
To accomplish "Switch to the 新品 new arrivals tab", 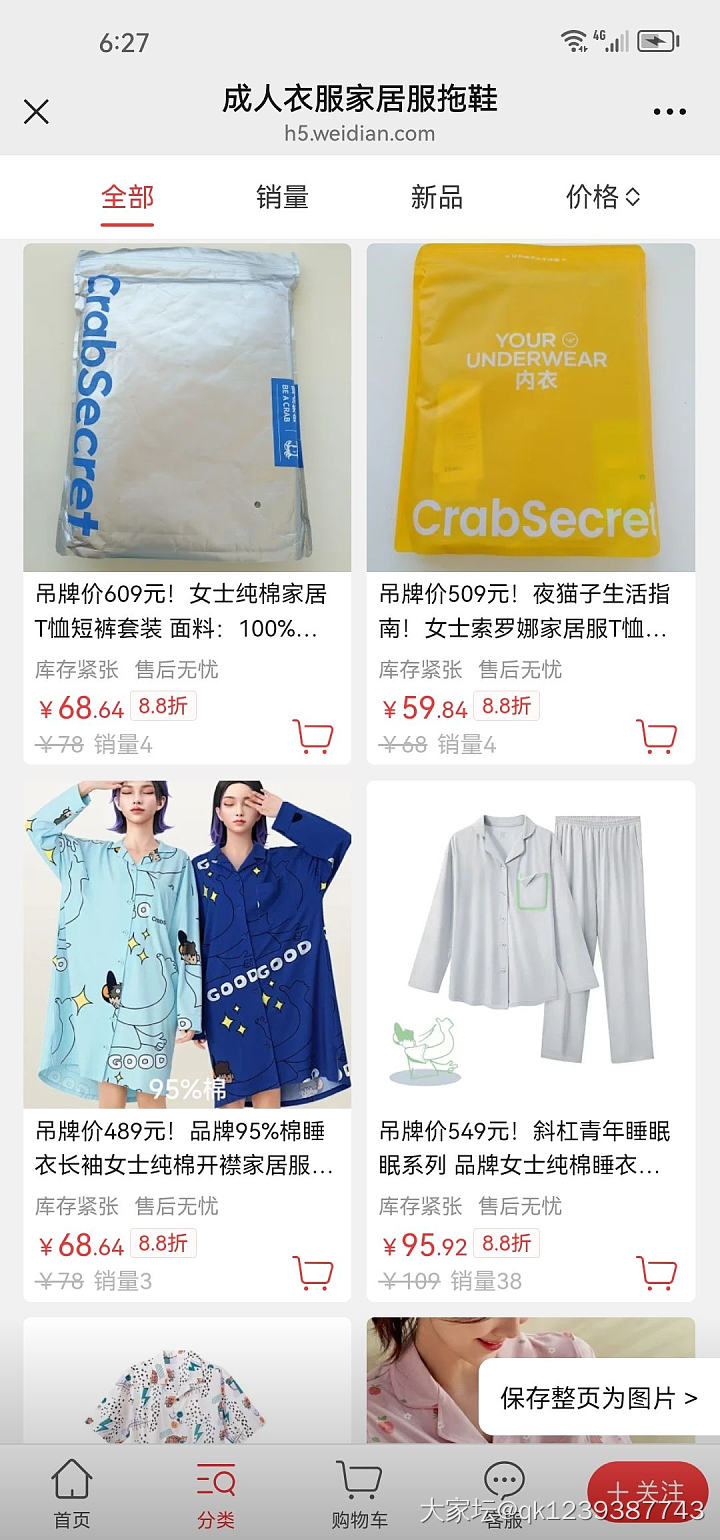I will (x=437, y=197).
